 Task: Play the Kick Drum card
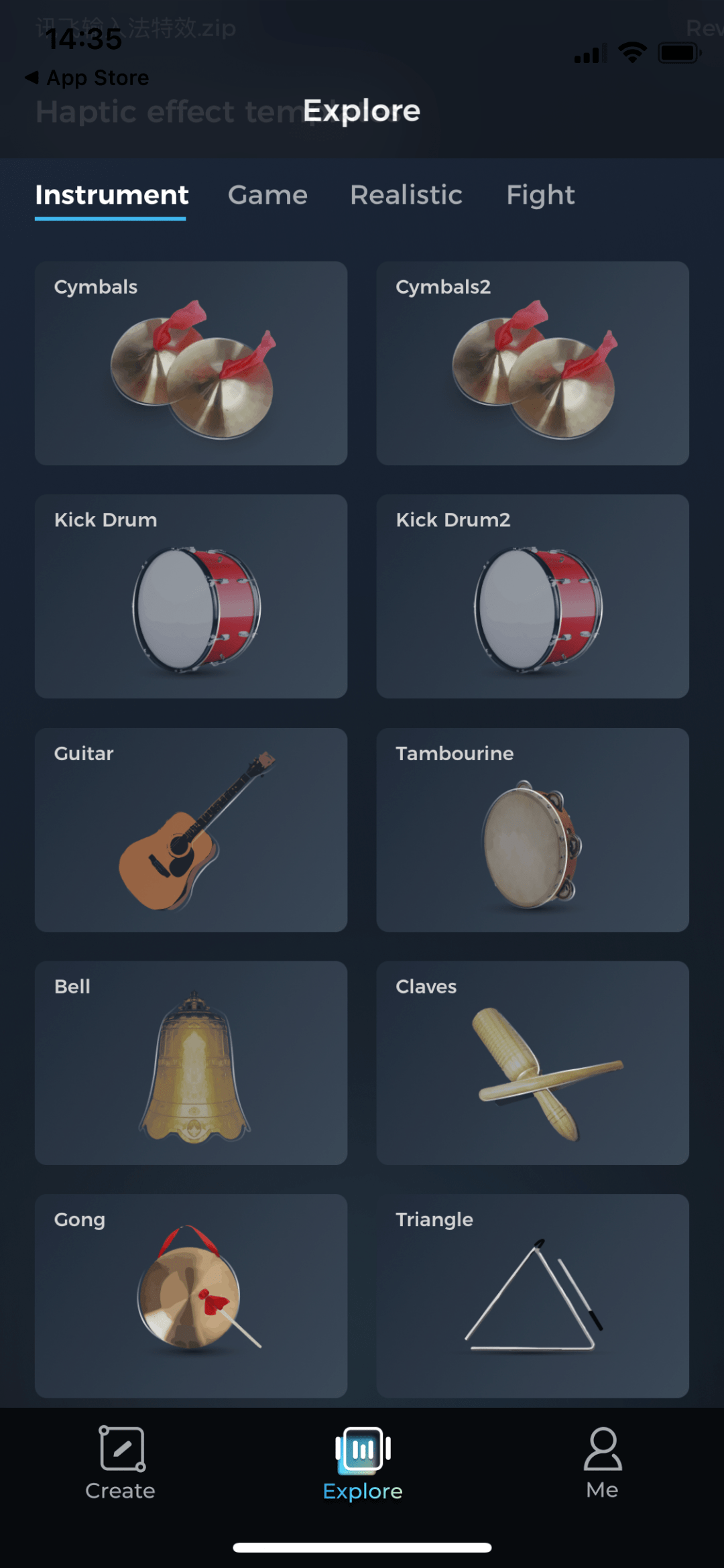(x=191, y=597)
